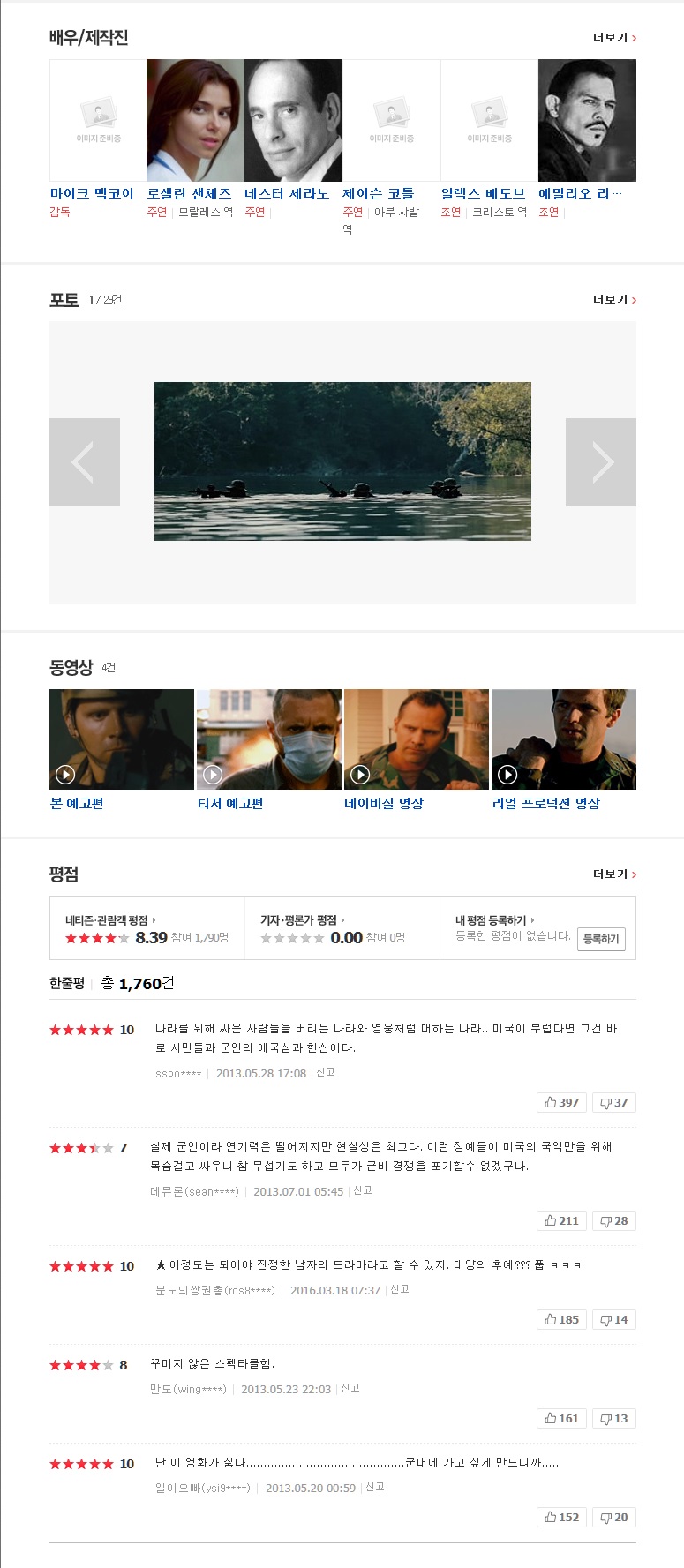The image size is (684, 1568).
Task: Like sspo****'s review with 397 likes
Action: point(561,1103)
